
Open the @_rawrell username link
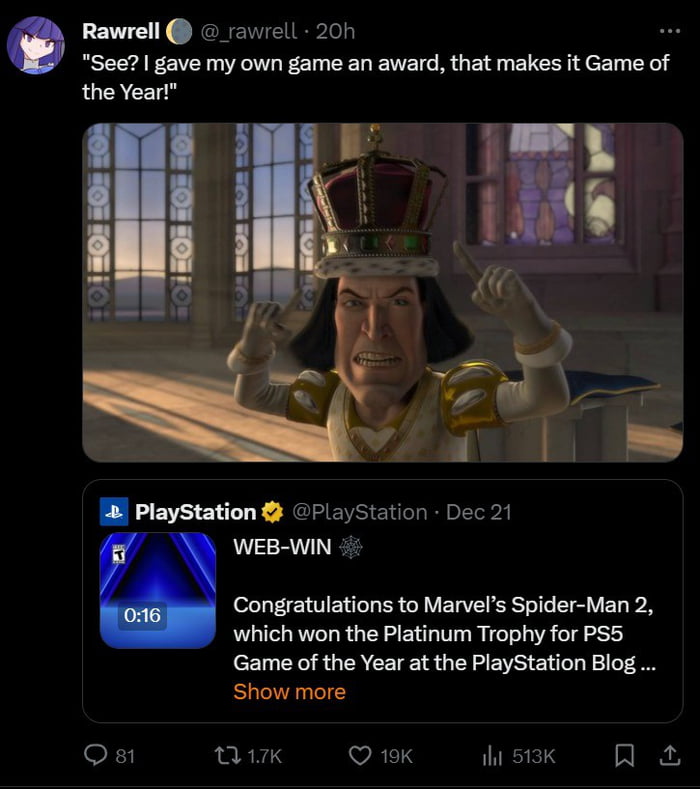point(250,31)
